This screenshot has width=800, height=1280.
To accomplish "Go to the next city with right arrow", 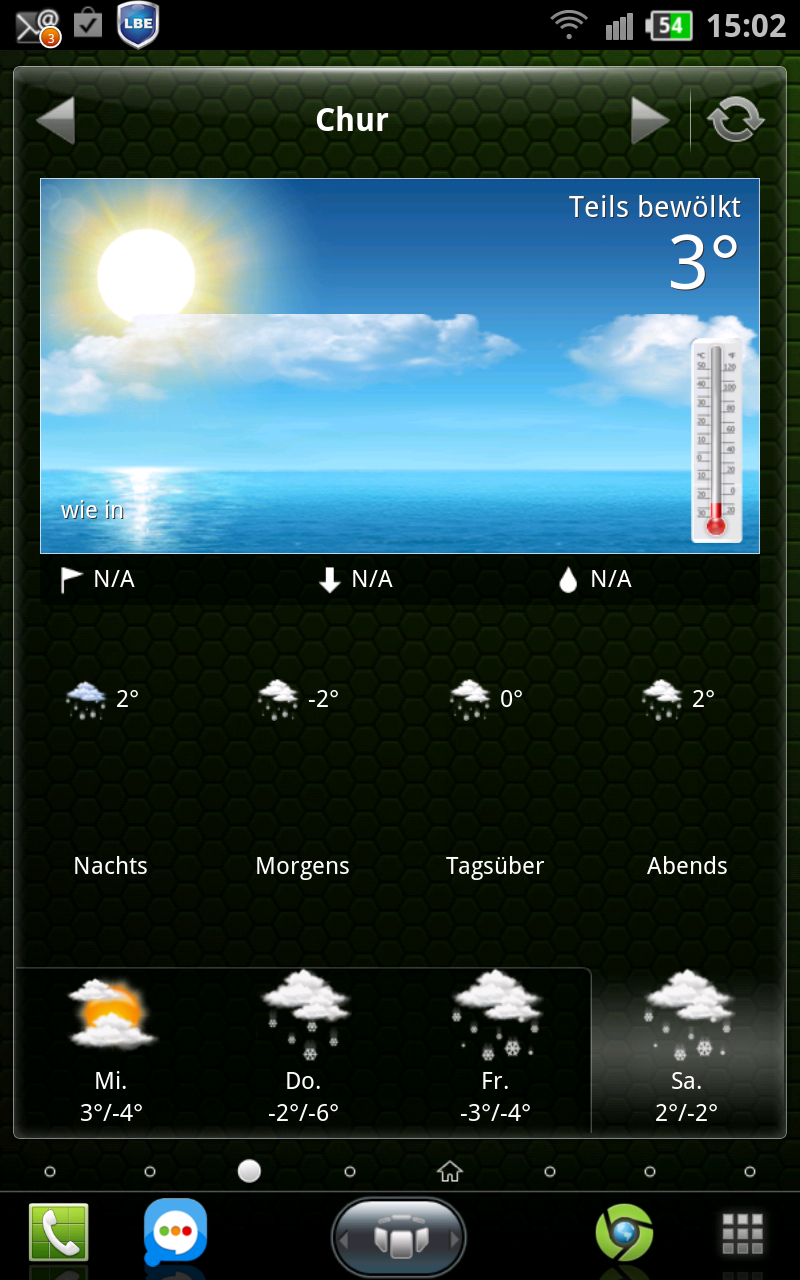I will 650,121.
